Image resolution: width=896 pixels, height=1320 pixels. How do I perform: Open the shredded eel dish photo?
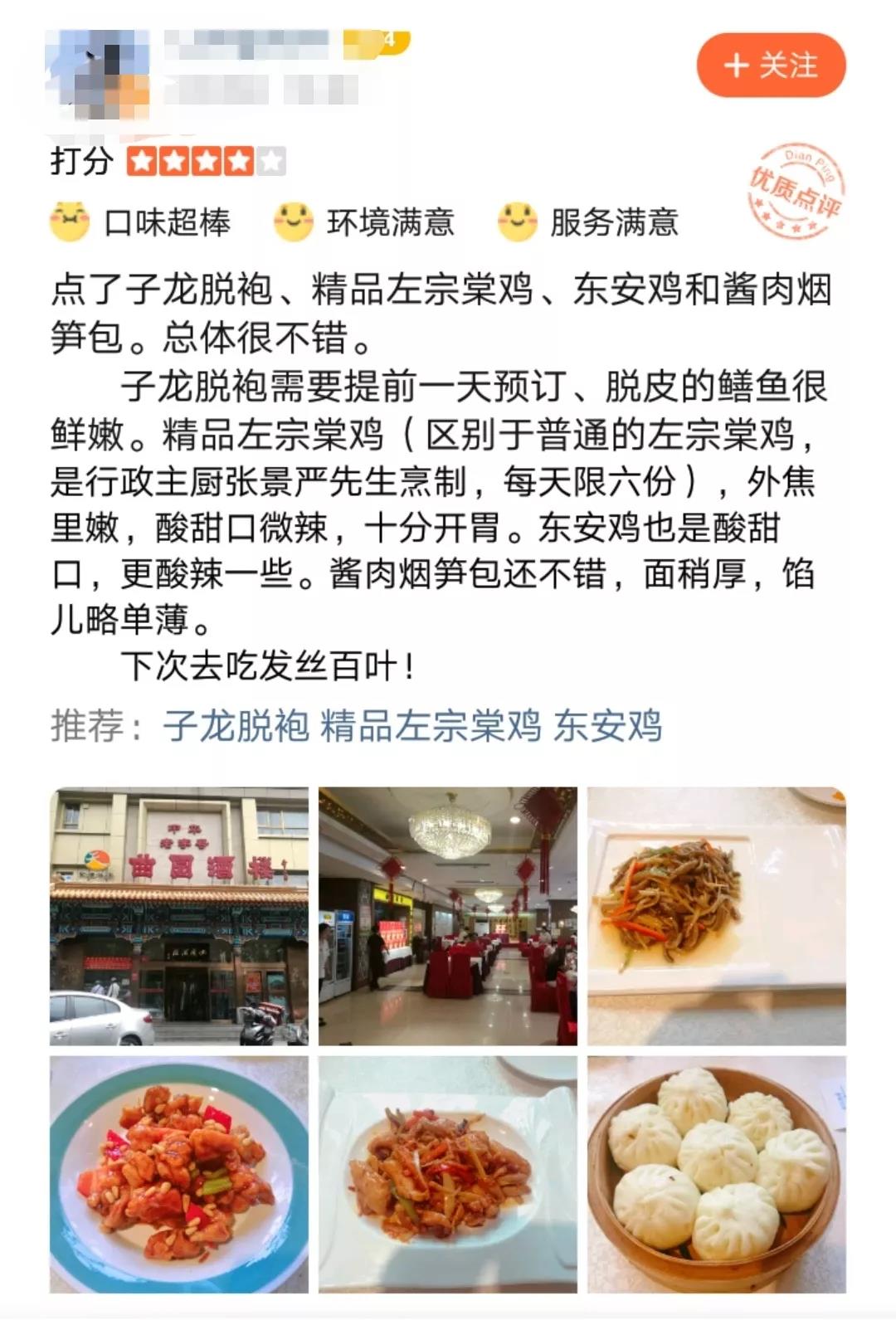click(716, 916)
